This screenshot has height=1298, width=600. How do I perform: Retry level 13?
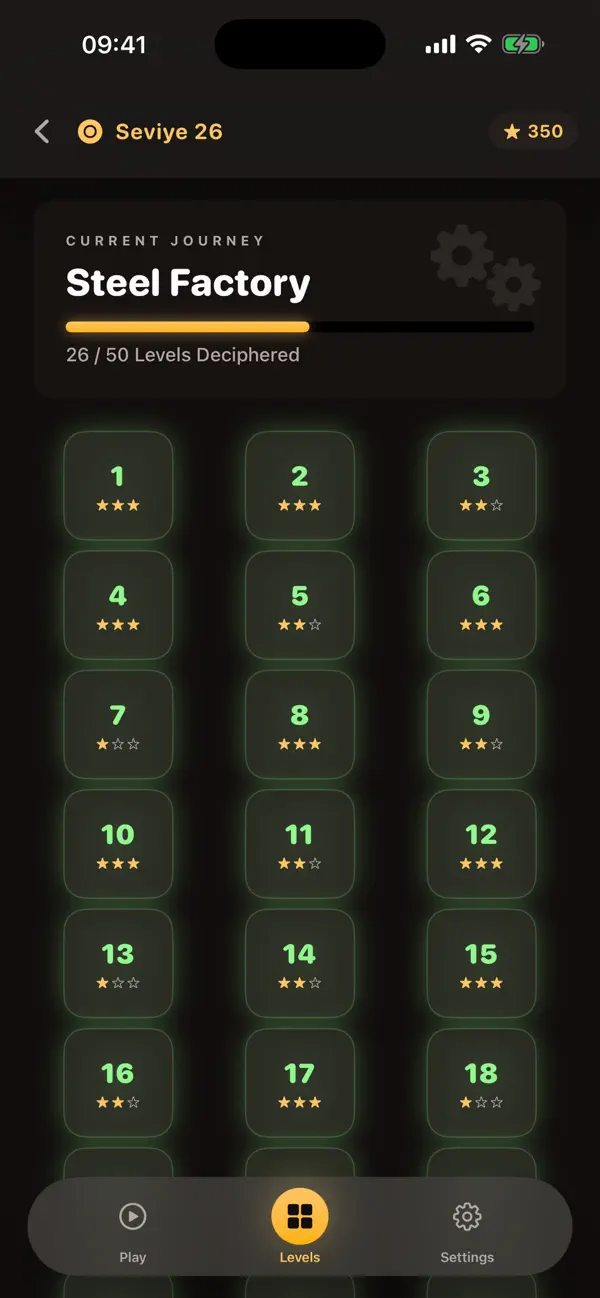pyautogui.click(x=118, y=964)
